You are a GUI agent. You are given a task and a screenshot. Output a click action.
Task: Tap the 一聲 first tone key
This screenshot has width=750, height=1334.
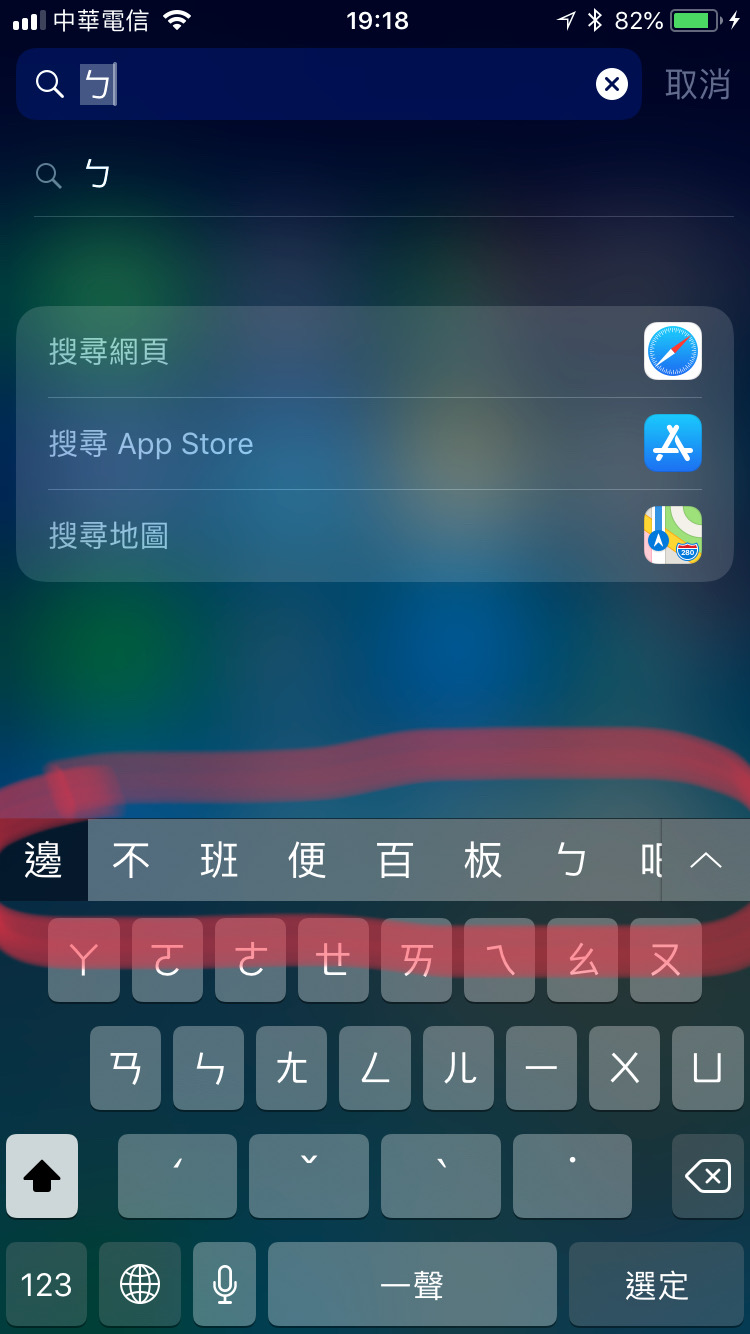click(x=412, y=1284)
